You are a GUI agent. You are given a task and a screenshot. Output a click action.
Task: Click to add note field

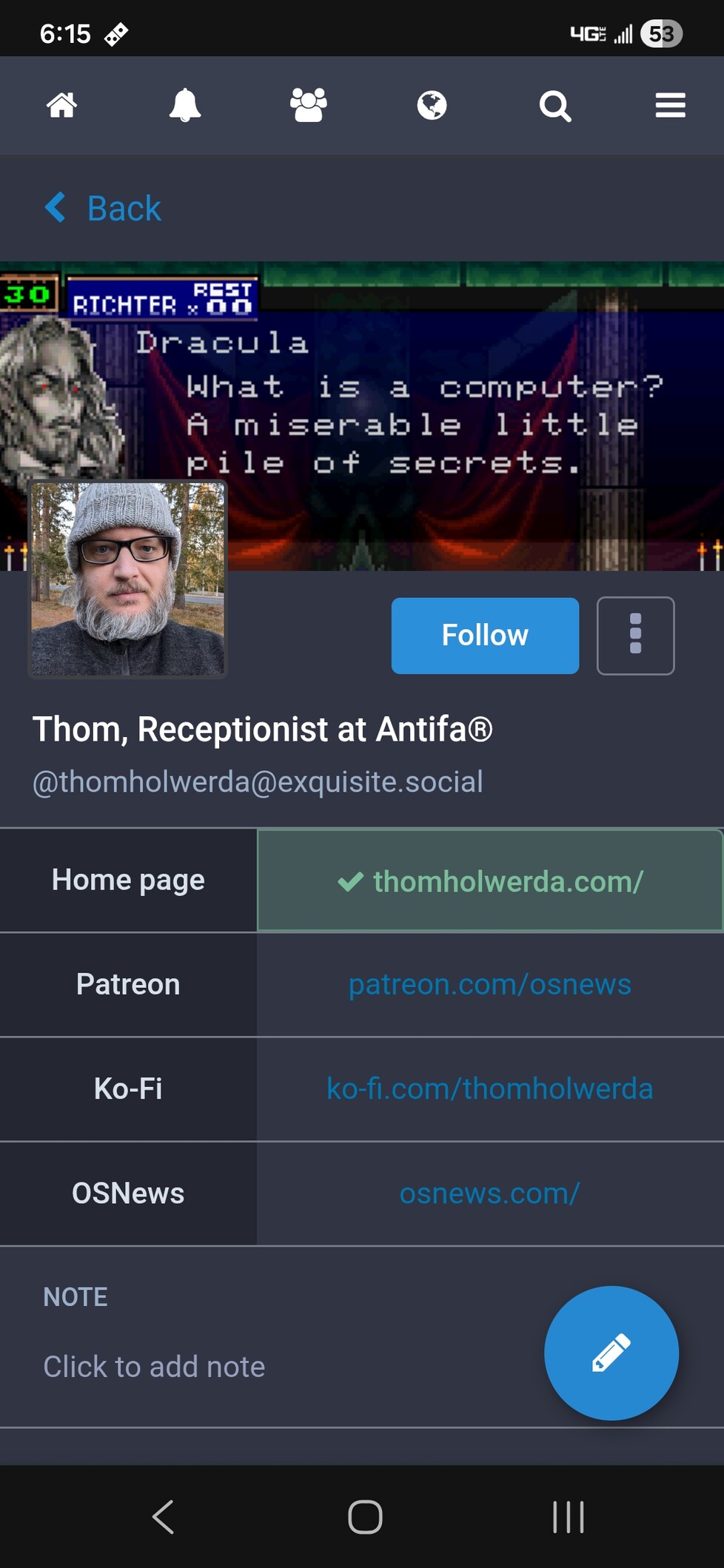154,1367
